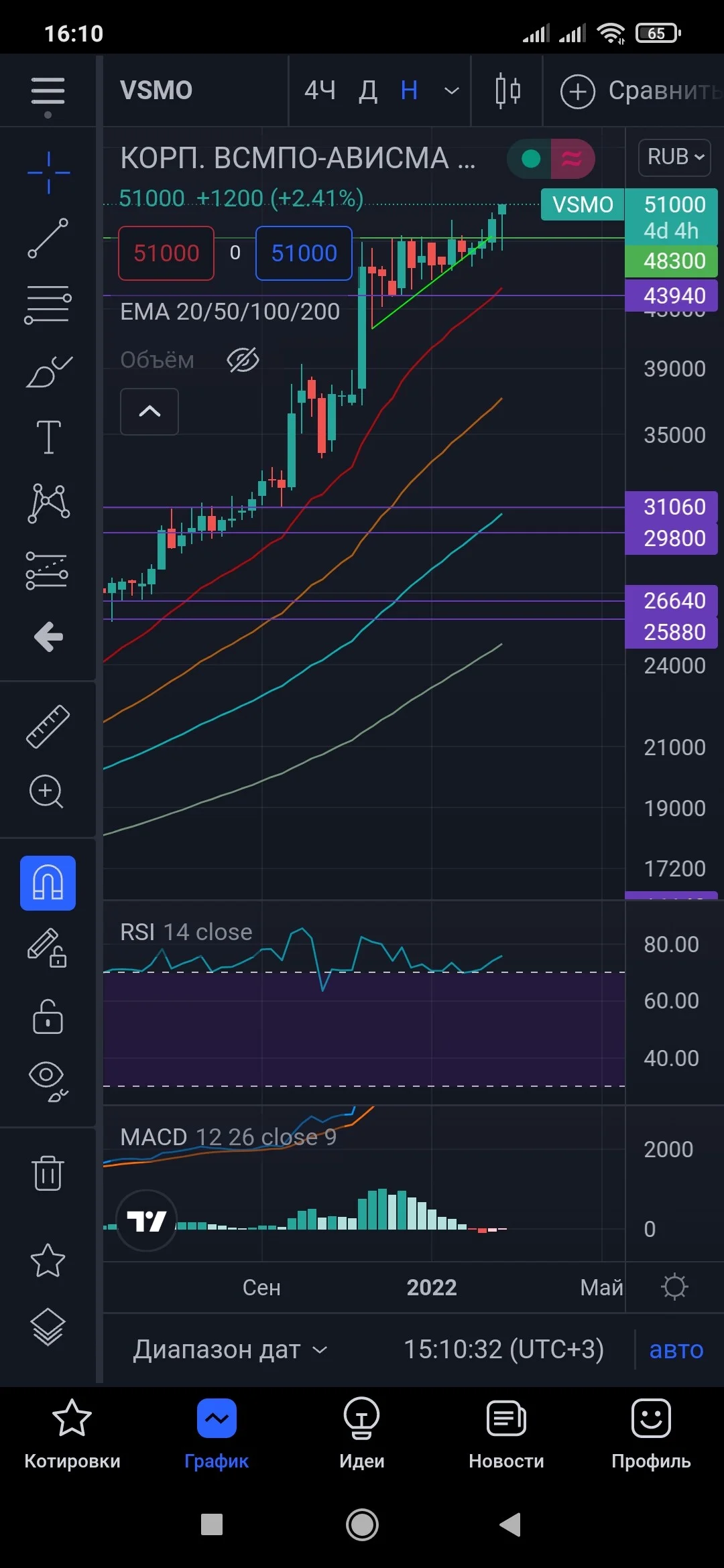Switch to the 4Ч timeframe
Image resolution: width=724 pixels, height=1568 pixels.
(320, 90)
